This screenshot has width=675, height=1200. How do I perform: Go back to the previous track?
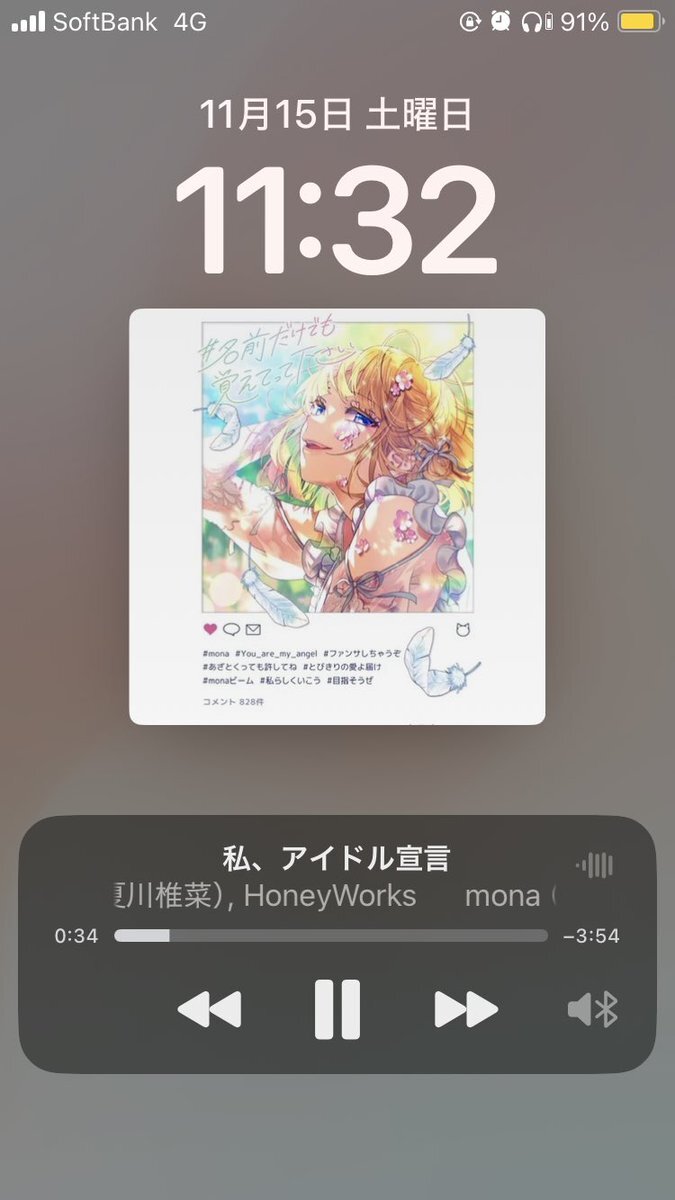(x=209, y=1009)
